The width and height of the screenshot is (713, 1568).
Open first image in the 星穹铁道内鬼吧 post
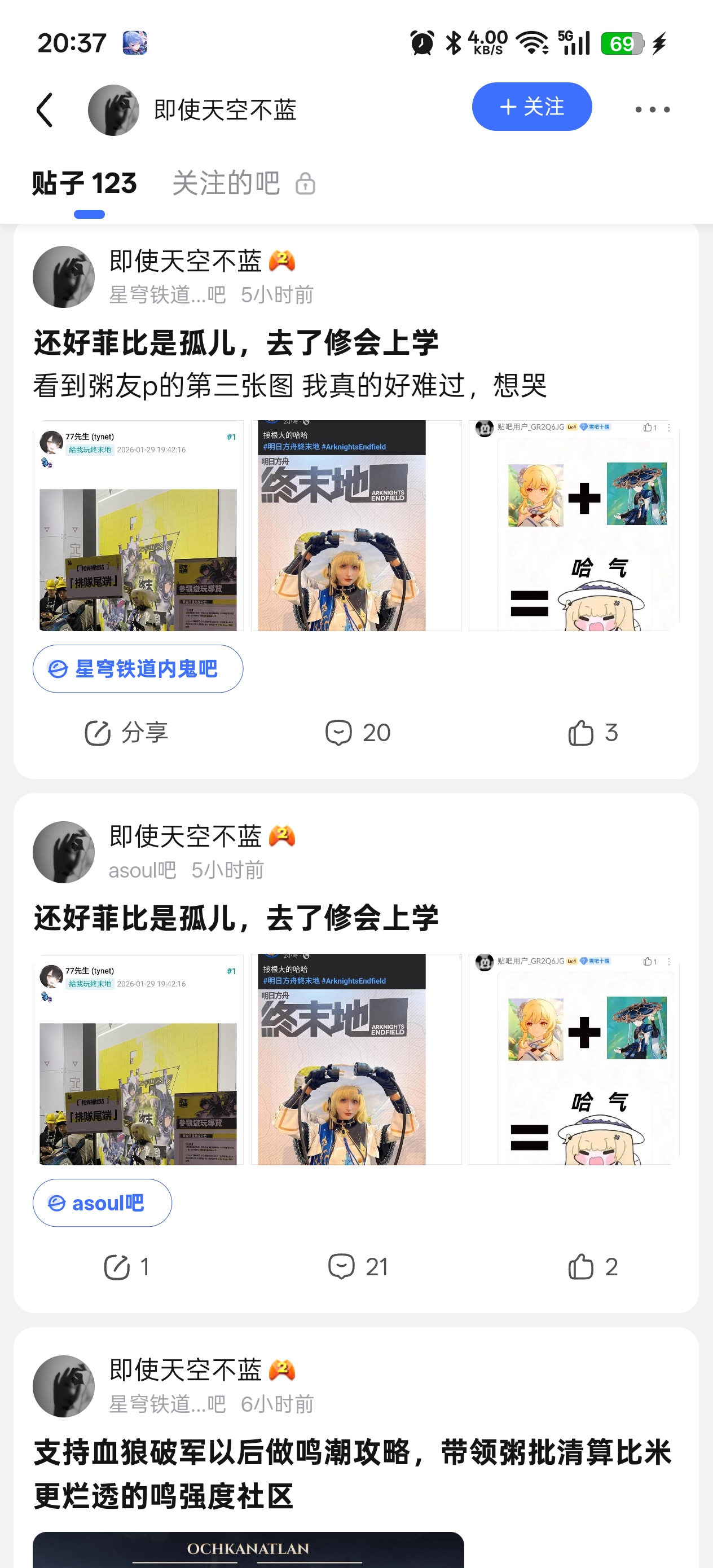click(138, 525)
